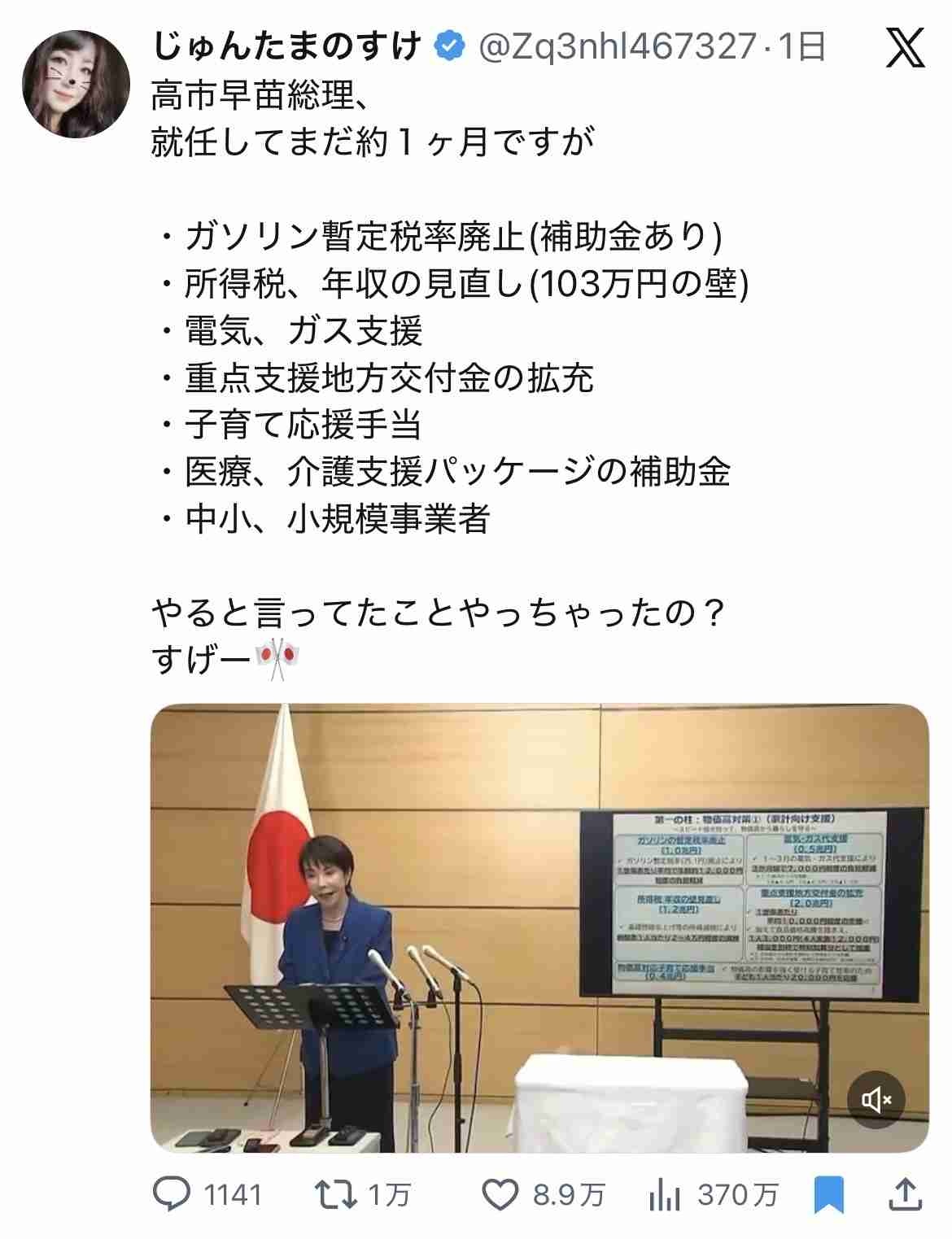Unmute the video sound

pos(876,1101)
